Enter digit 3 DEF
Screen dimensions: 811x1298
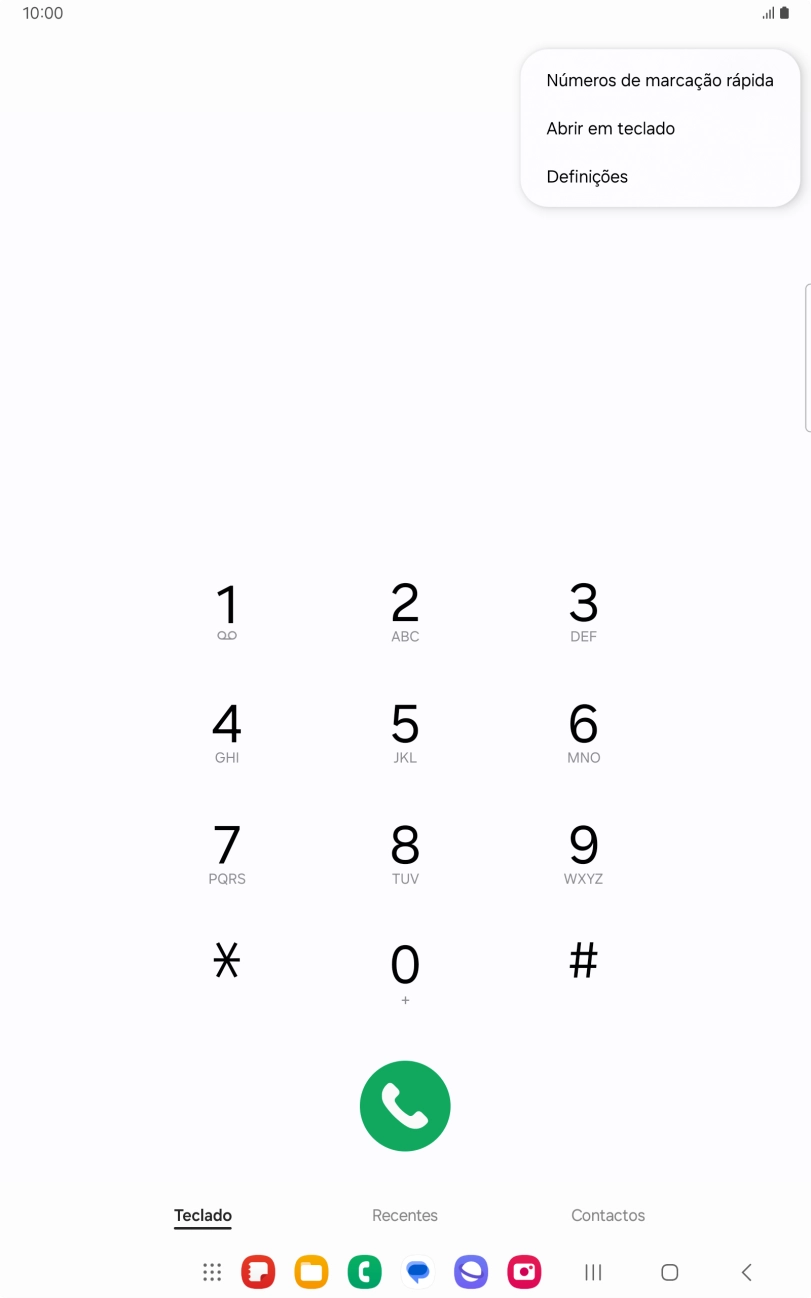pos(583,611)
